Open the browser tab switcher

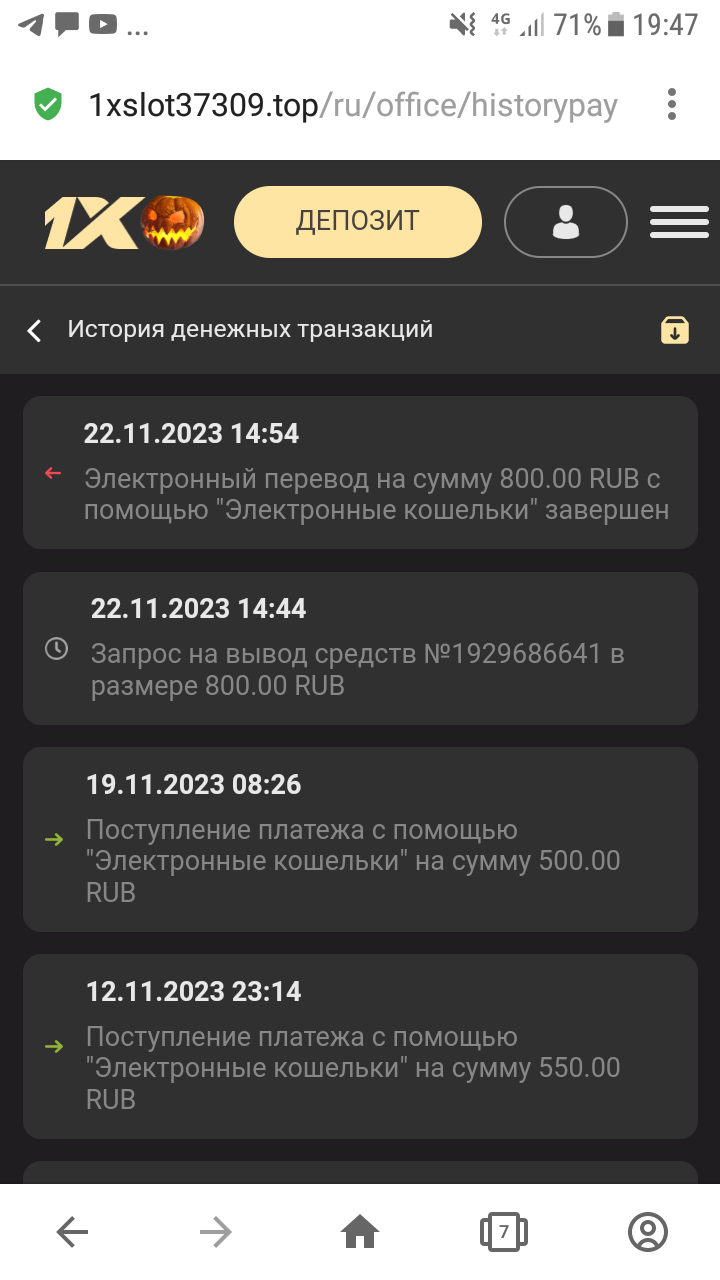503,1232
